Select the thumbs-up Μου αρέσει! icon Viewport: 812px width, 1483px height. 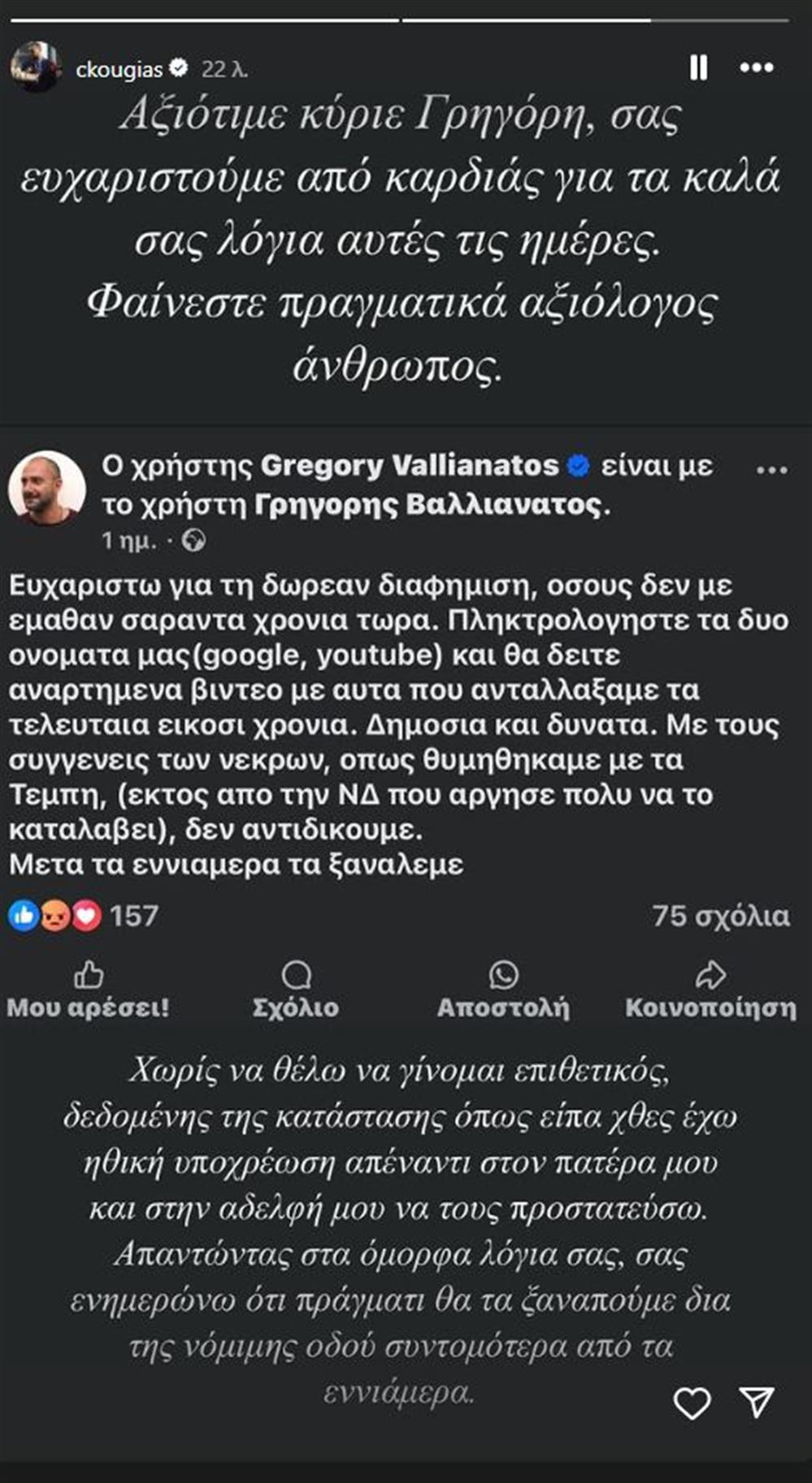coord(89,973)
